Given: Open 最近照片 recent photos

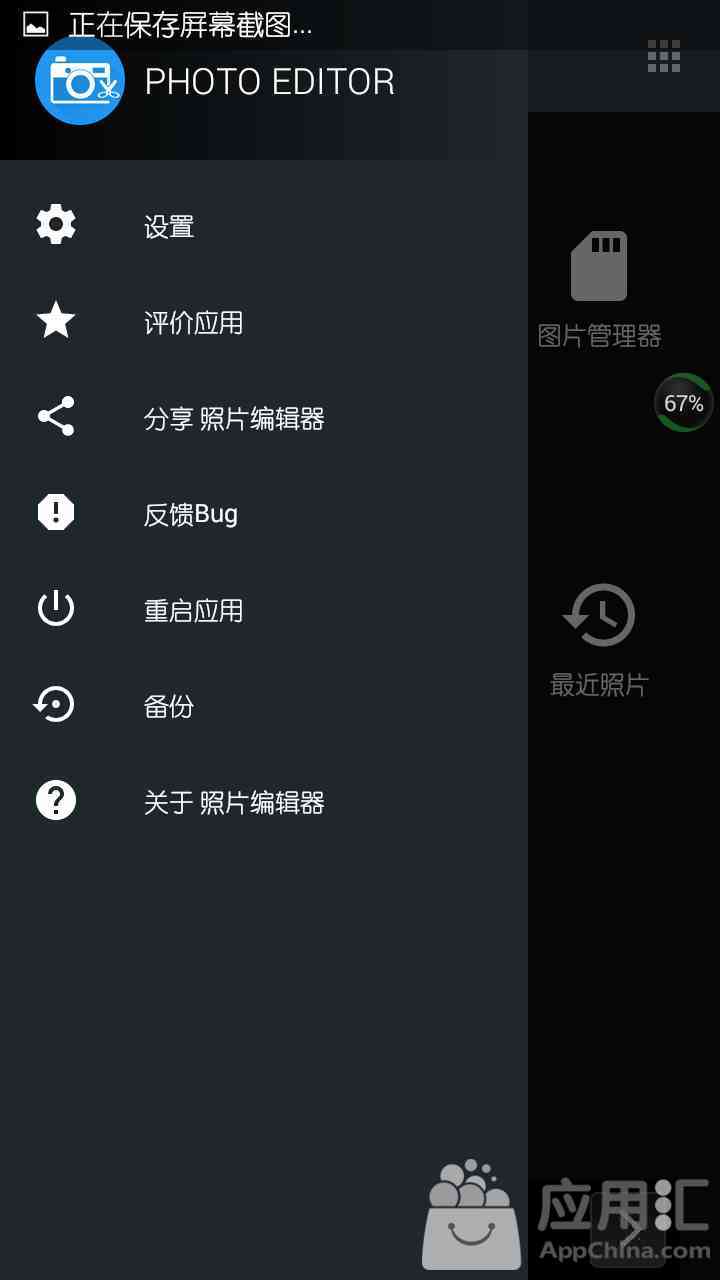Looking at the screenshot, I should point(599,640).
